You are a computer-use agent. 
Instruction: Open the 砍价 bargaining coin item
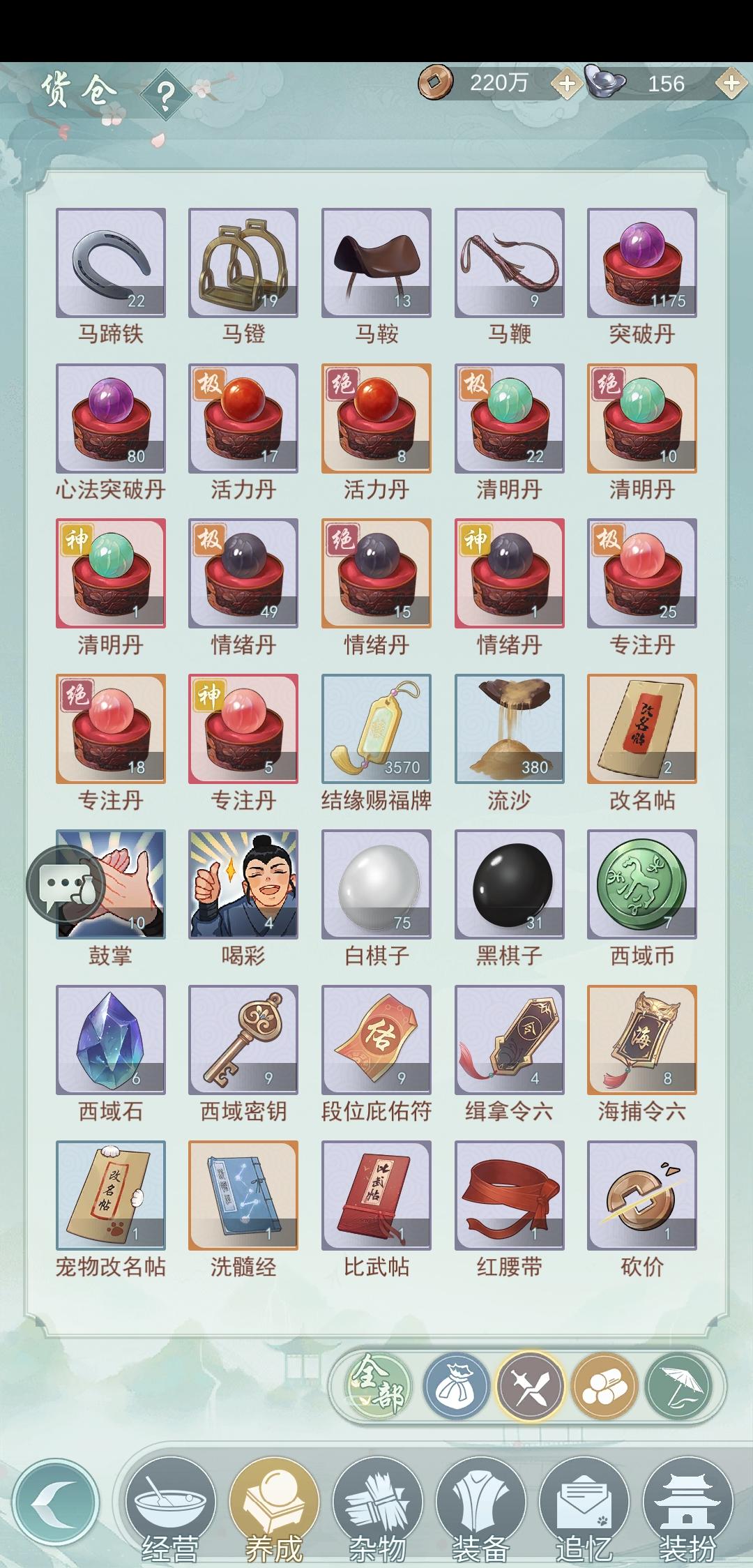(641, 1193)
